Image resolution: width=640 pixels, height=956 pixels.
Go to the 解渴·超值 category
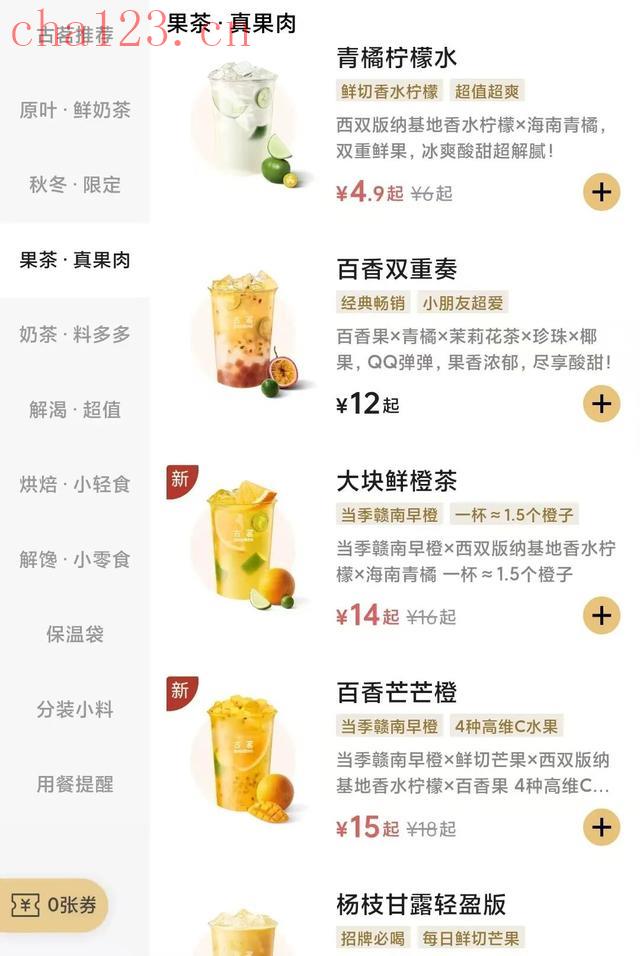pyautogui.click(x=75, y=410)
